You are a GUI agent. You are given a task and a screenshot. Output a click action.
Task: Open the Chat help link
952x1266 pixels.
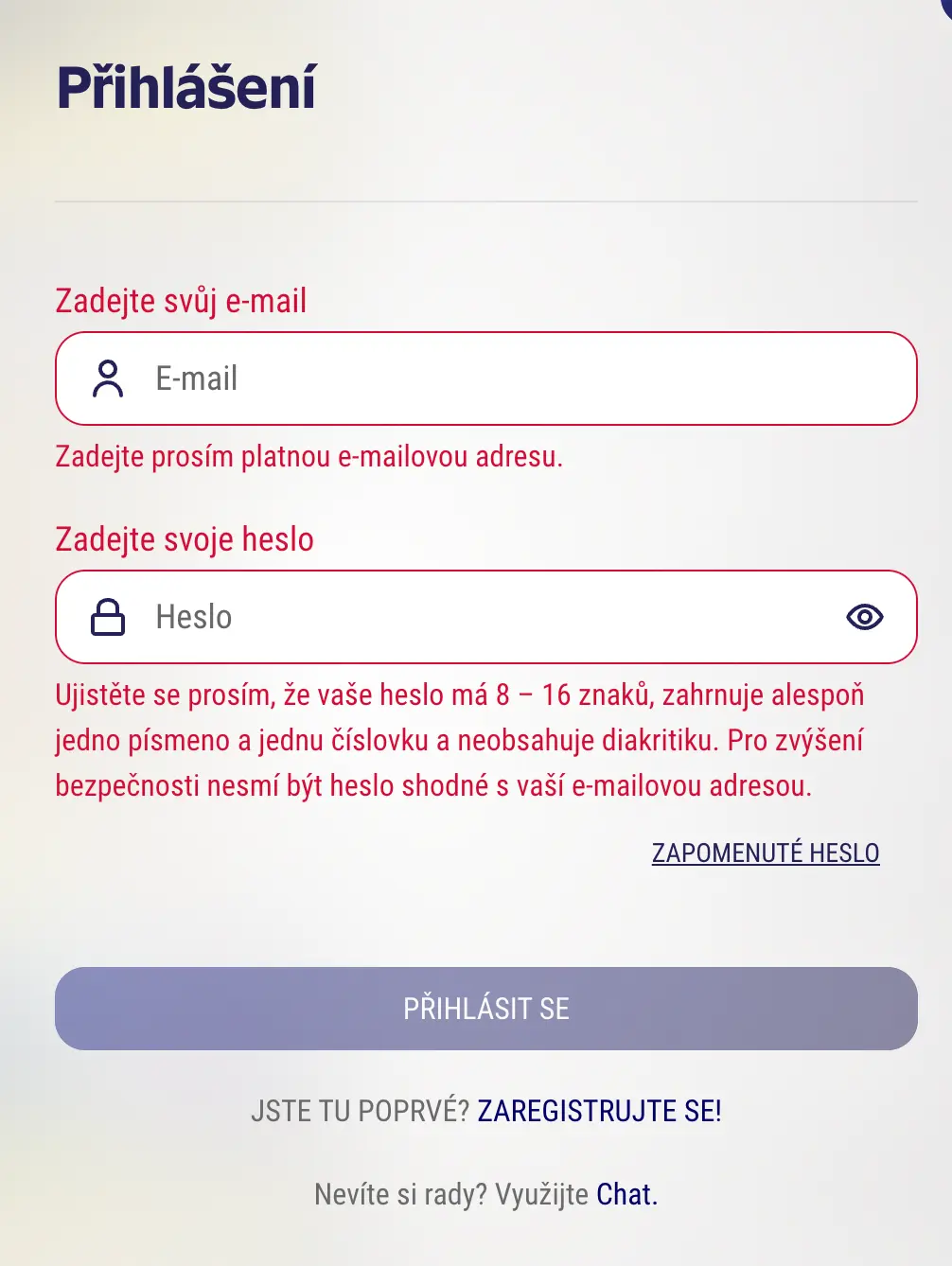[625, 1194]
